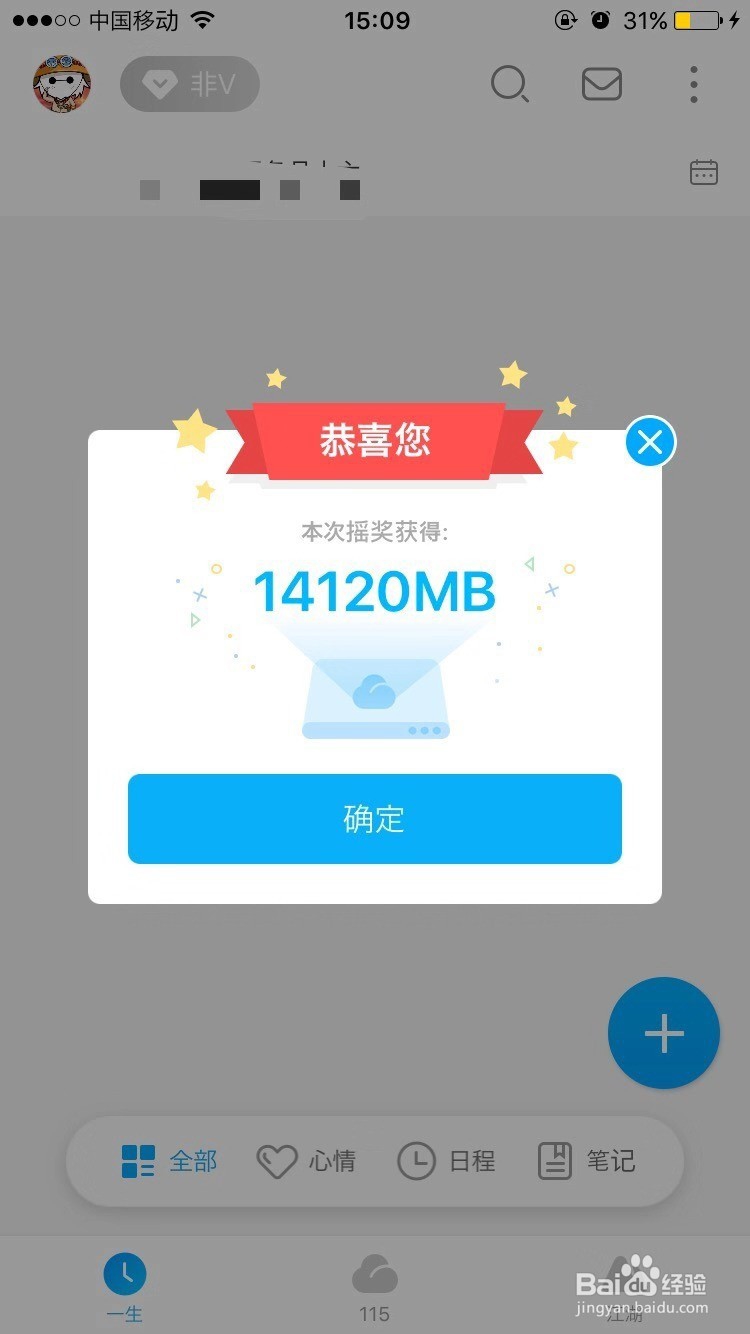Open the calendar icon
750x1334 pixels.
pos(704,172)
